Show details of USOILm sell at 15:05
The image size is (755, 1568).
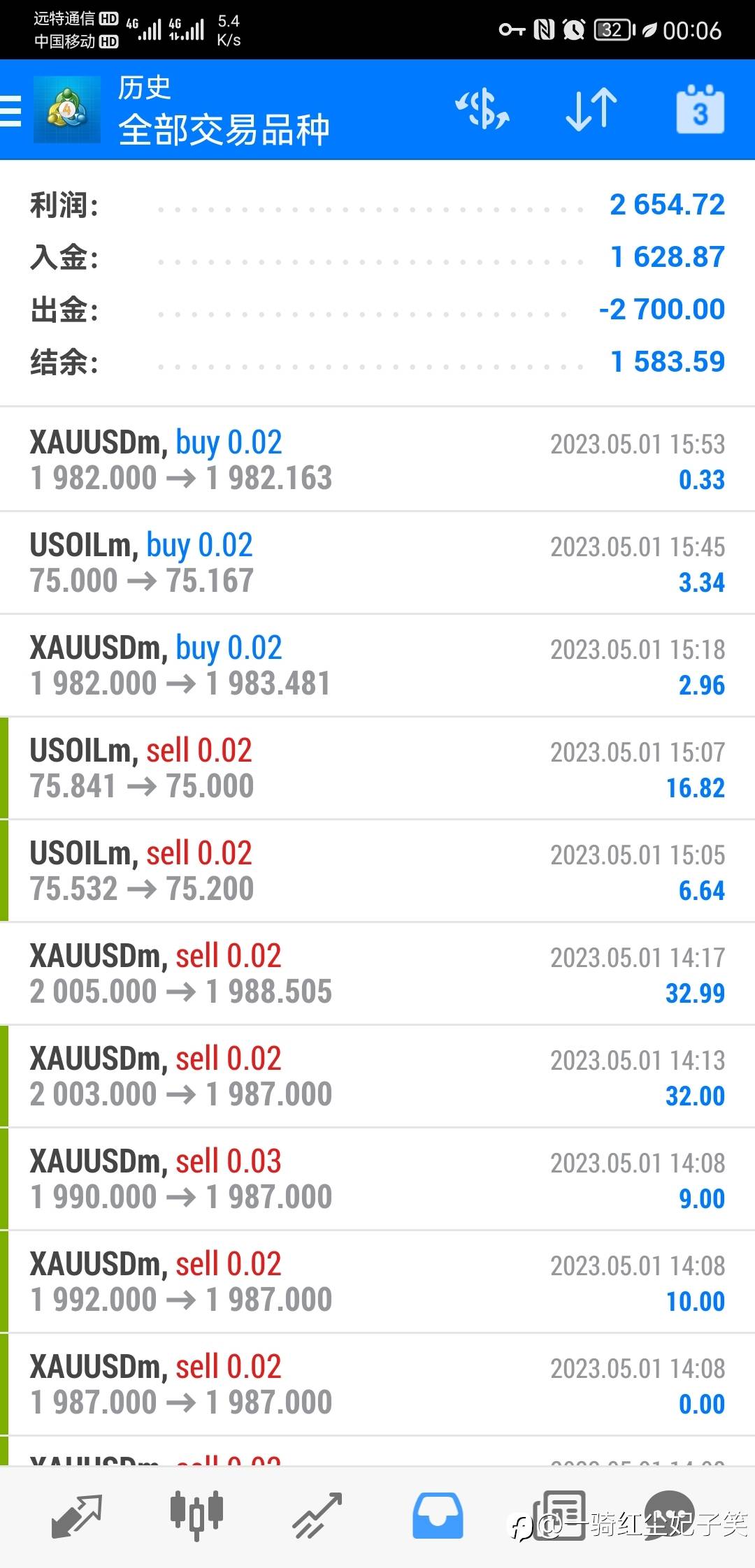click(377, 871)
